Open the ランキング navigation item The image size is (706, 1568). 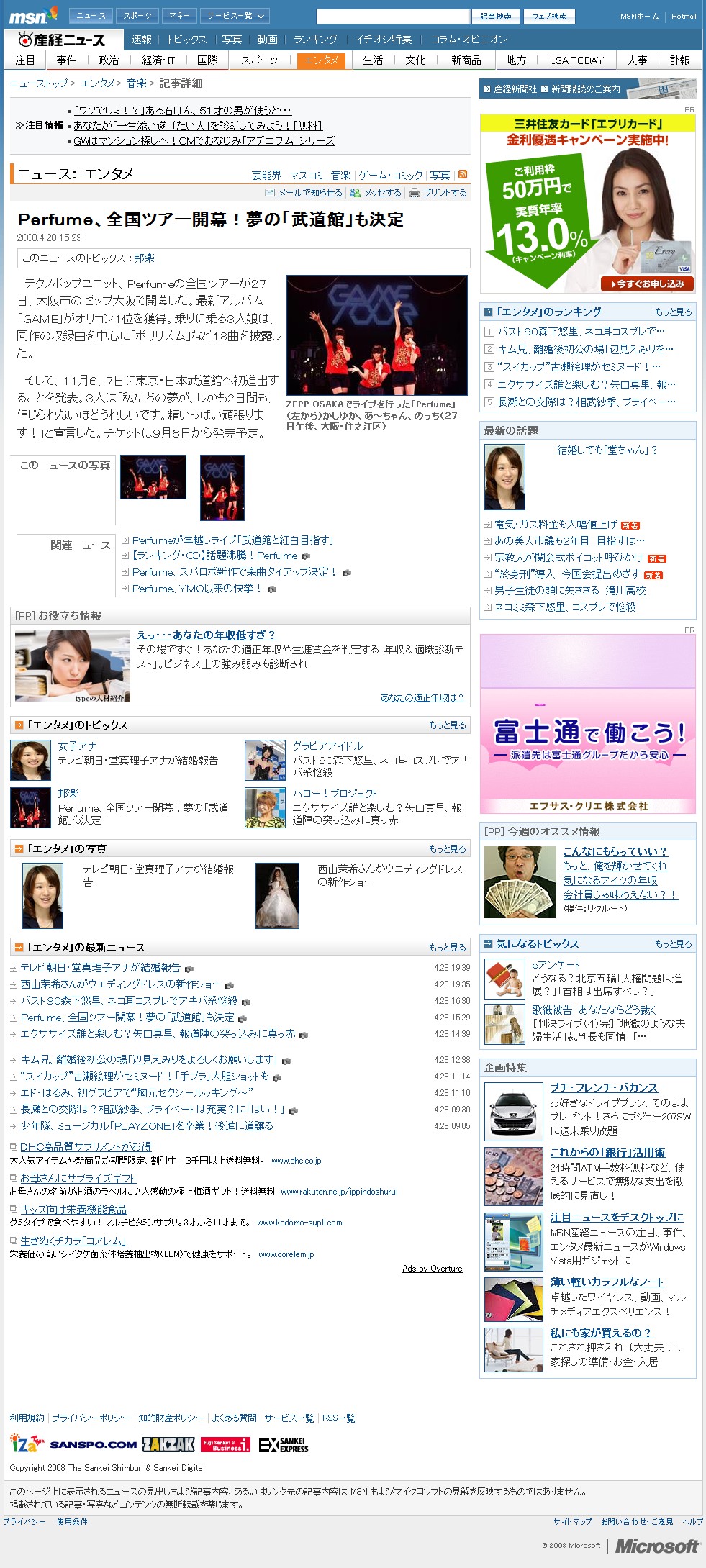(x=315, y=40)
